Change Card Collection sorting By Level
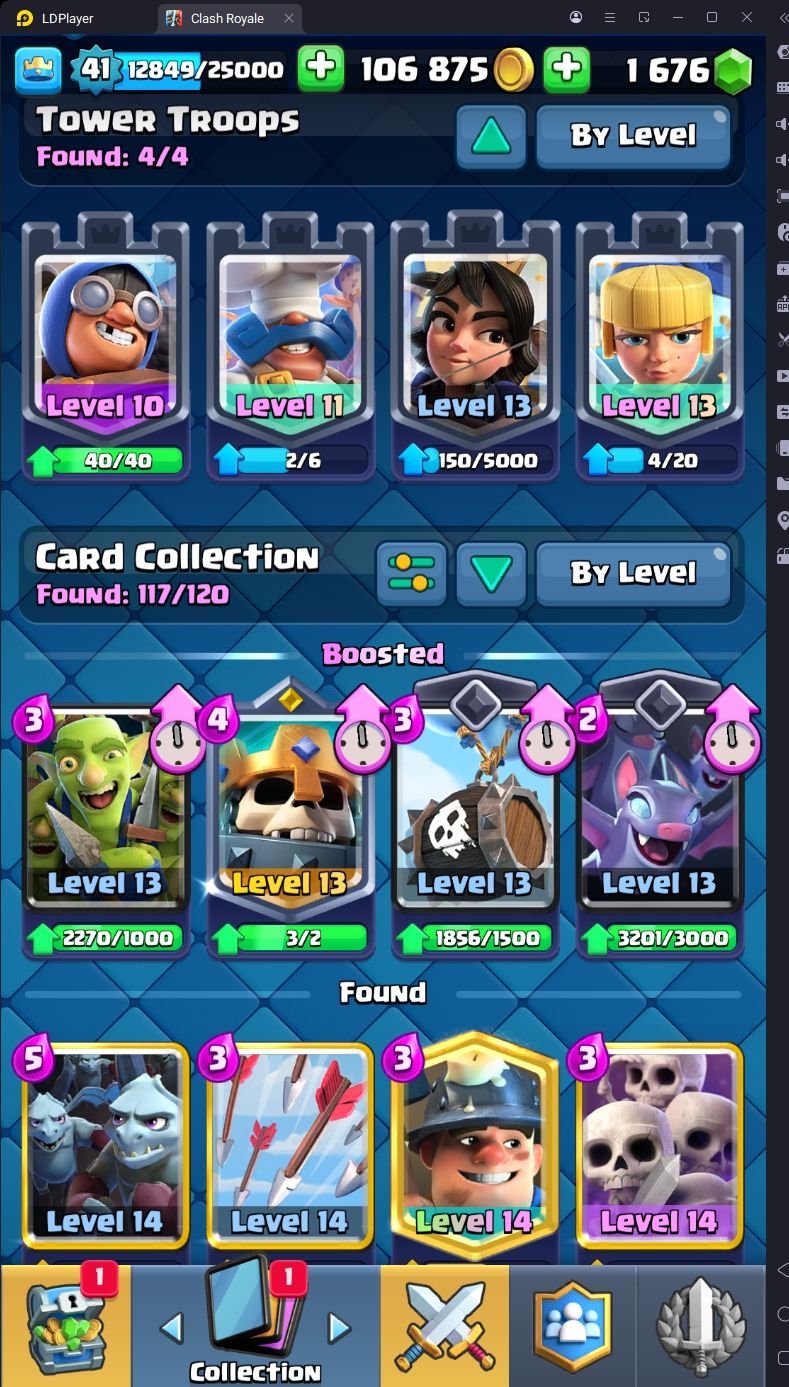This screenshot has height=1387, width=789. [633, 573]
